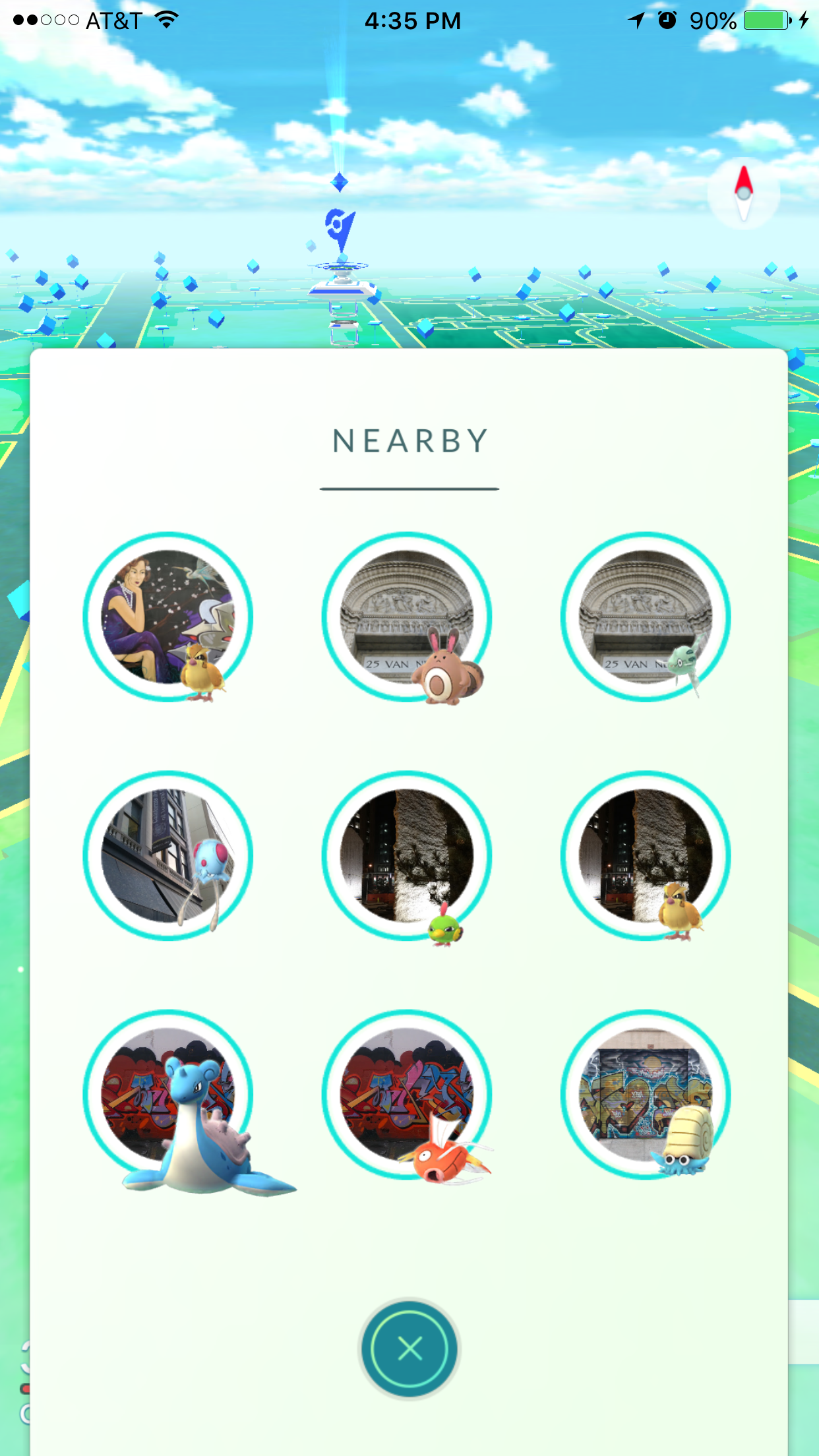The width and height of the screenshot is (819, 1456).
Task: Select the Pidgey at the mural PokéStop
Action: 168,617
